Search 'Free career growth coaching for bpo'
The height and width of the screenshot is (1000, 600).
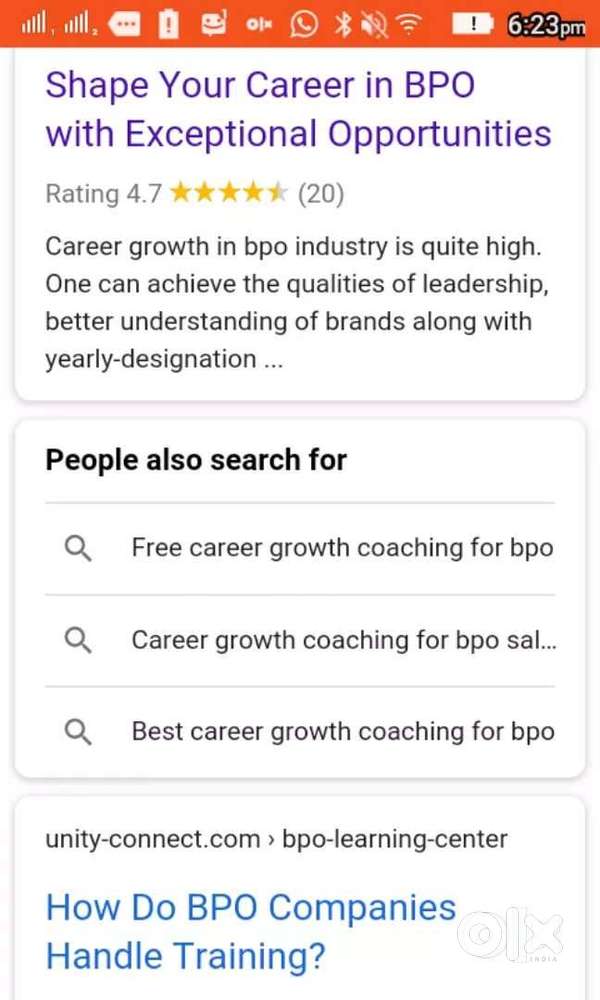click(x=342, y=548)
